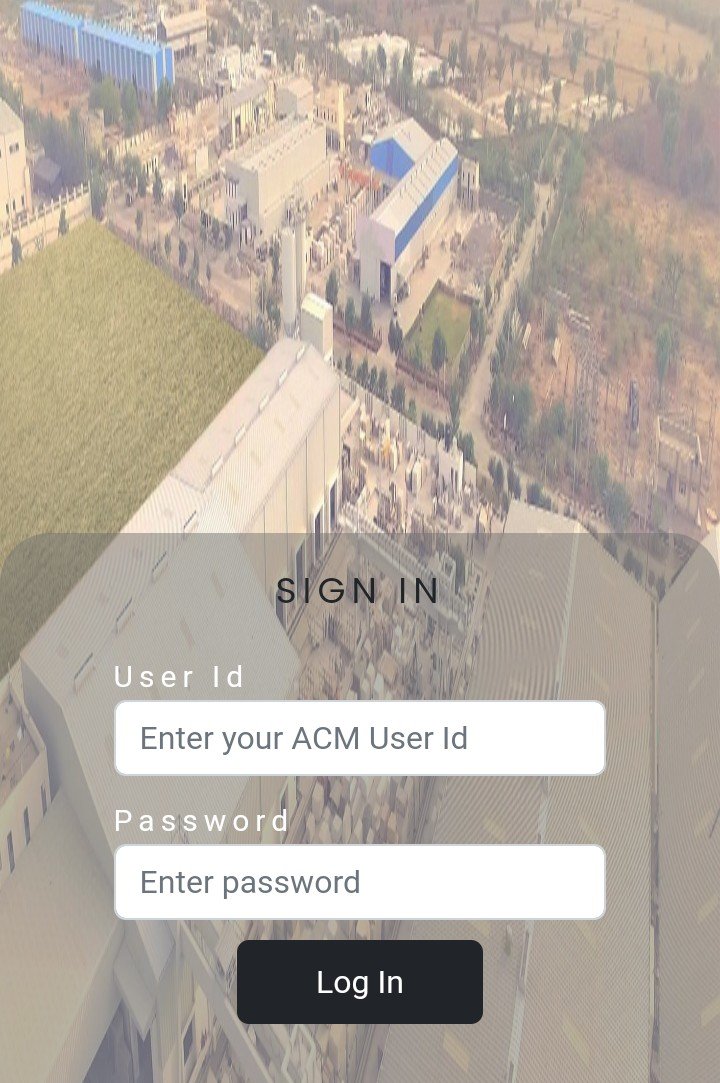Focus the ACM User Id field
The image size is (720, 1083).
coord(360,738)
